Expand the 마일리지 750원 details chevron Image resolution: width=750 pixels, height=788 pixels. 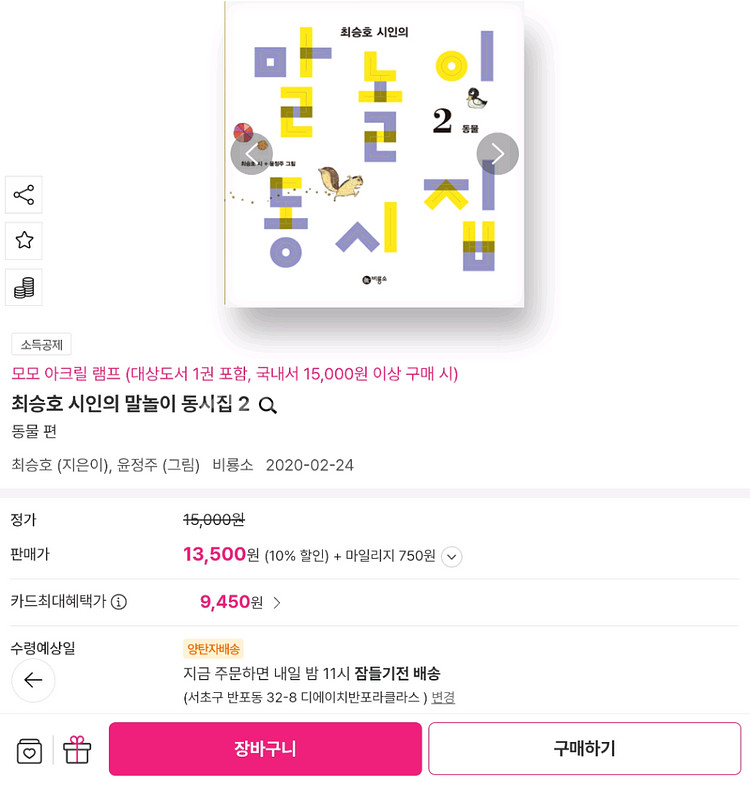pos(451,557)
